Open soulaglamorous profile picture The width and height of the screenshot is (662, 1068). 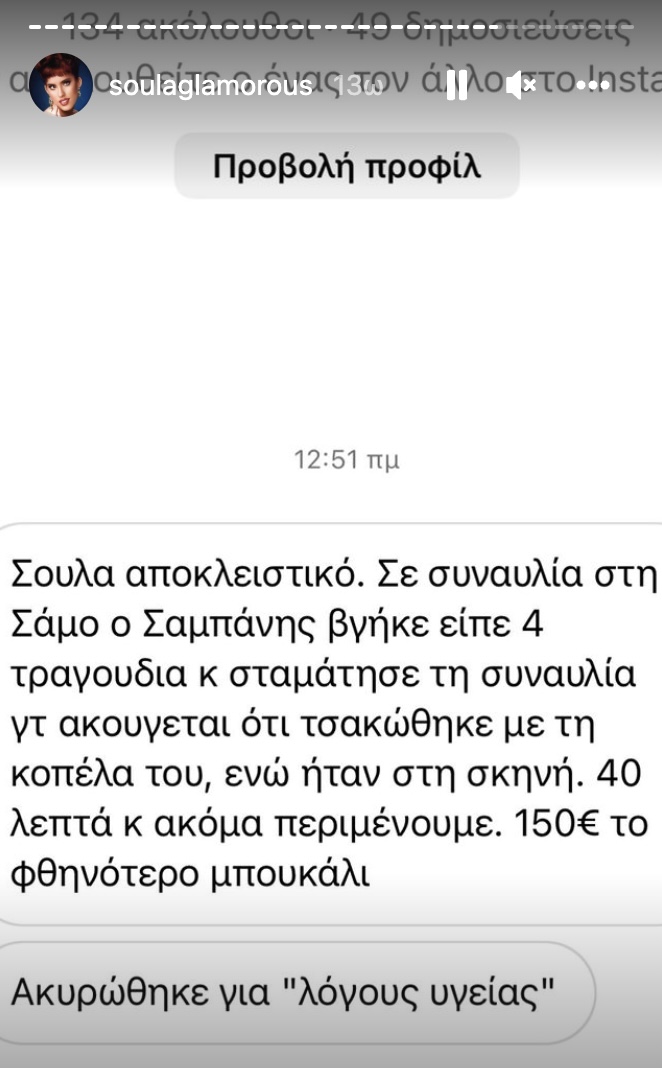pos(61,85)
